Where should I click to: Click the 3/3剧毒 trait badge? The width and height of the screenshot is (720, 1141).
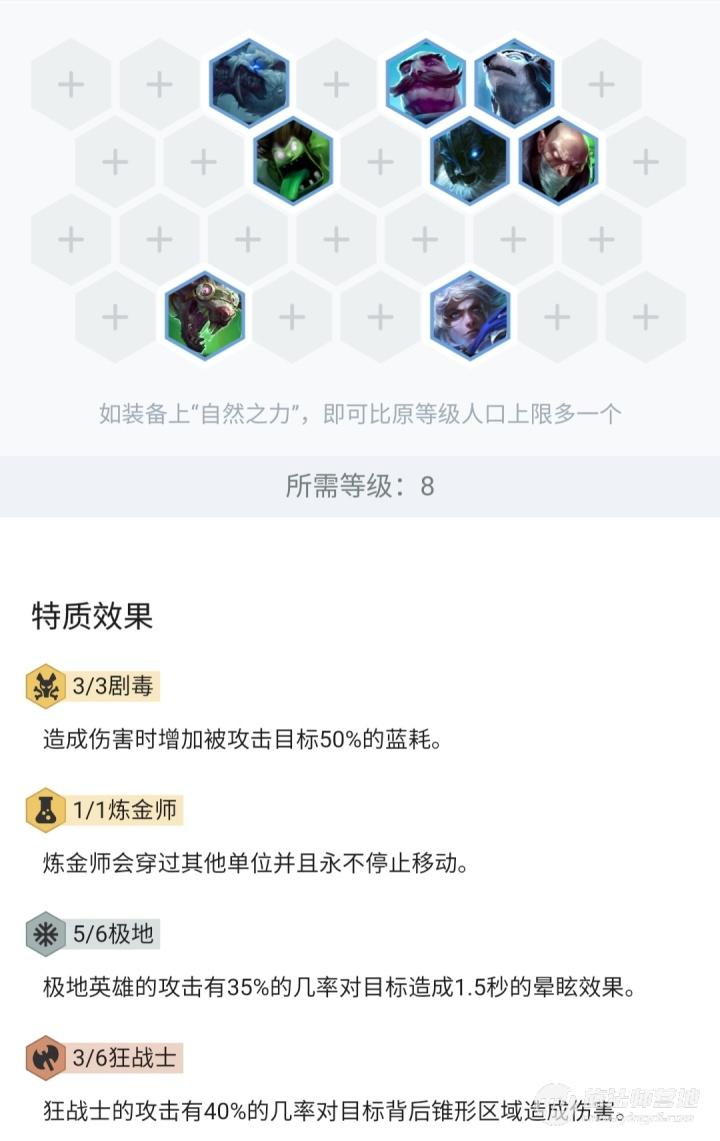pyautogui.click(x=95, y=685)
